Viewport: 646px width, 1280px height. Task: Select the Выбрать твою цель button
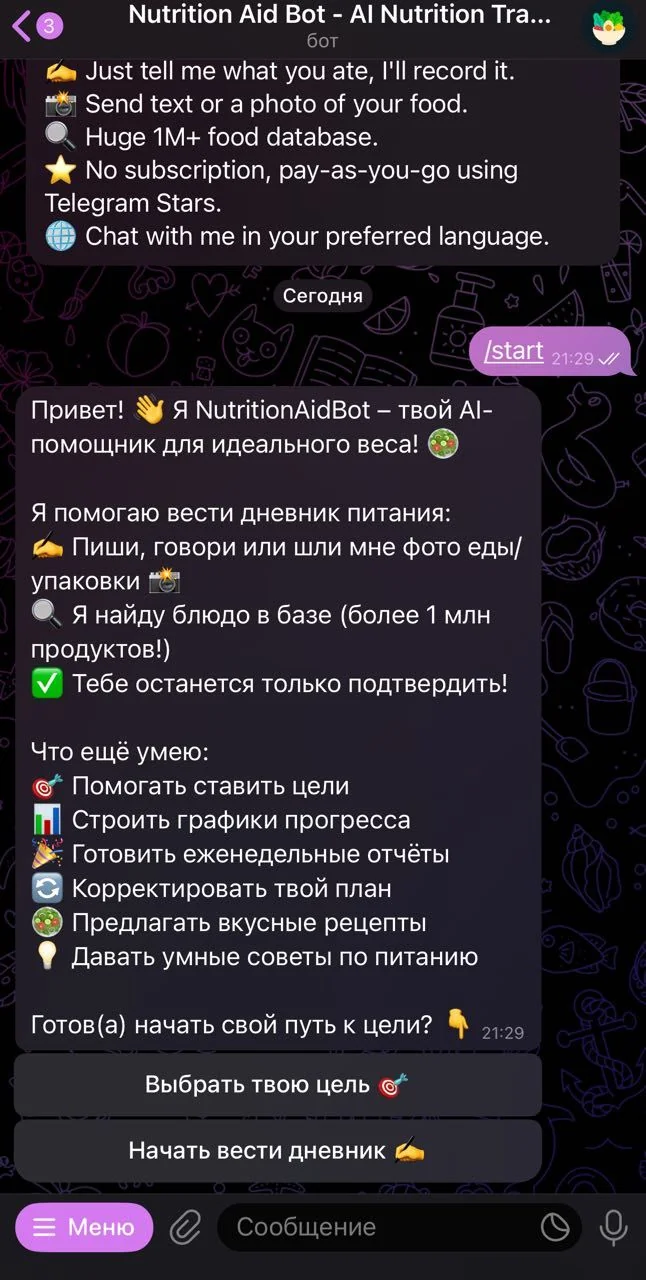point(278,1085)
